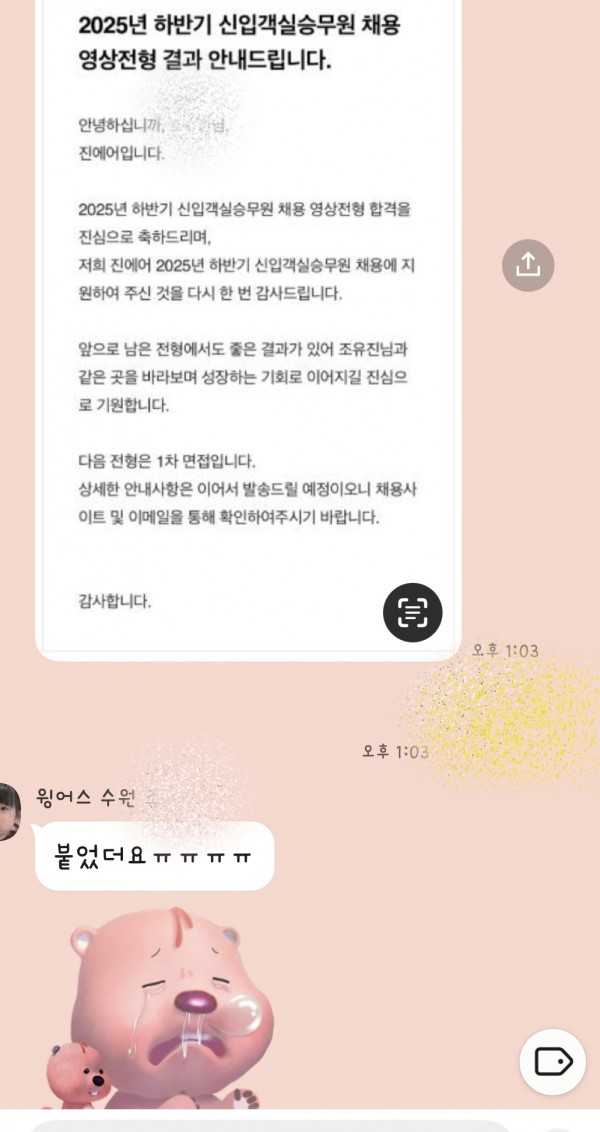
Task: Open the sender's profile picture
Action: click(x=9, y=811)
